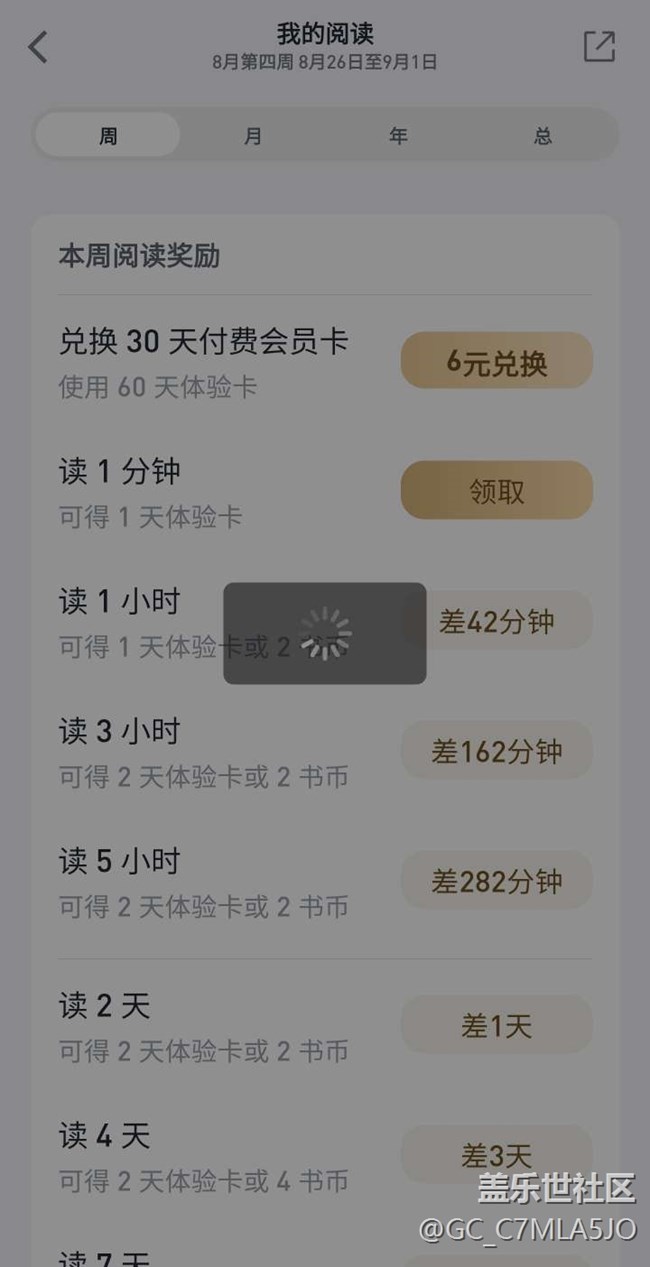Viewport: 650px width, 1267px height.
Task: Go back with the top-left arrow
Action: [x=38, y=47]
